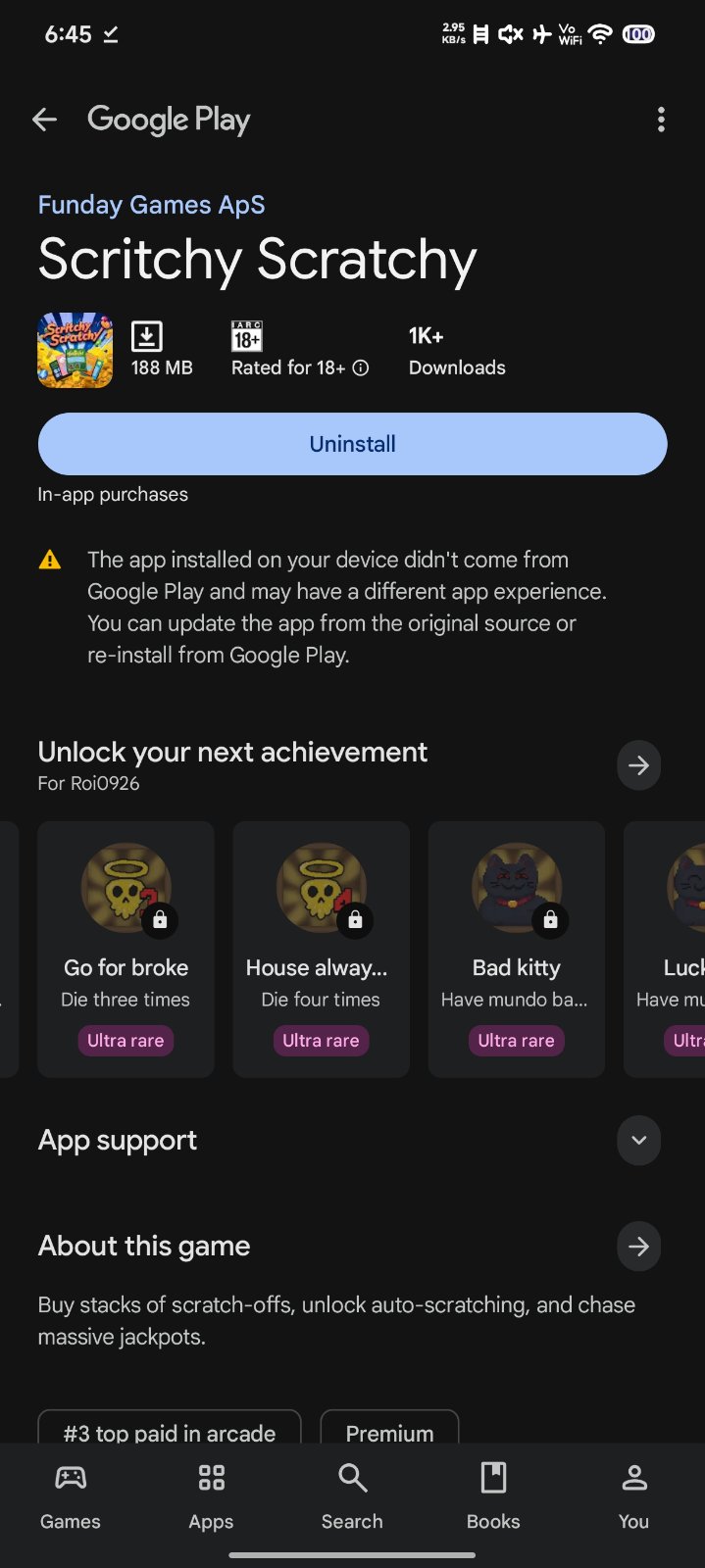Viewport: 705px width, 1568px height.
Task: Switch to the Search tab
Action: coord(352,1496)
